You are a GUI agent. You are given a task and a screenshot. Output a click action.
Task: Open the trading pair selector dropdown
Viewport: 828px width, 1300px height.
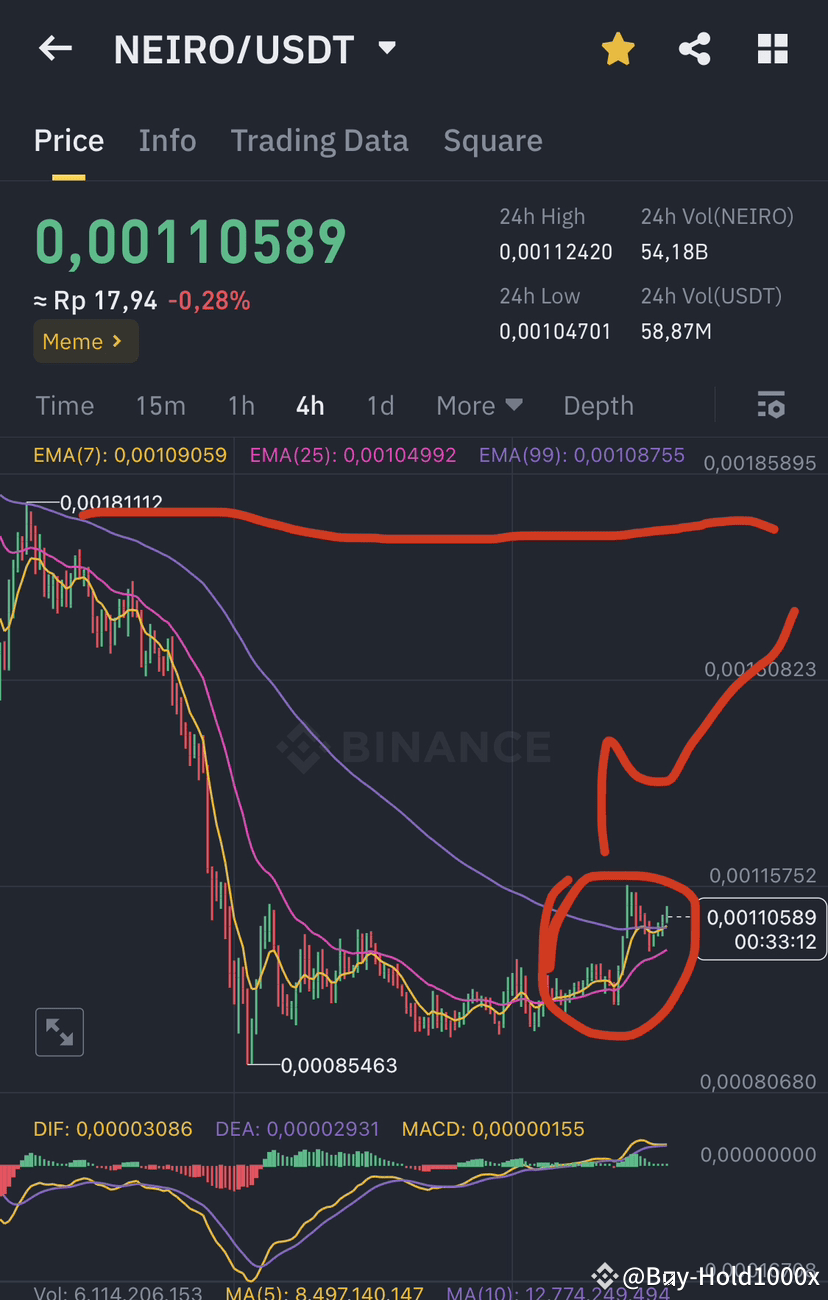tap(386, 47)
